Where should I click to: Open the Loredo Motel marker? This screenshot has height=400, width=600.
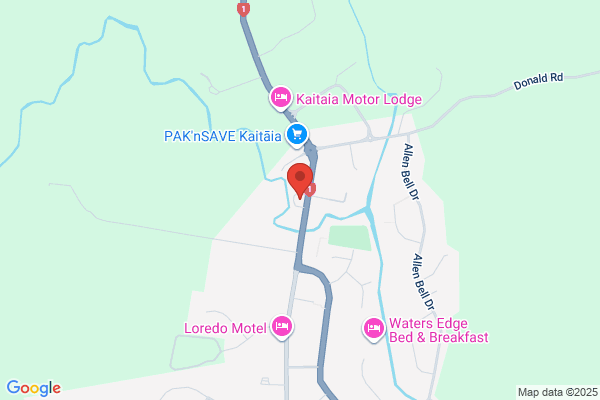coord(282,327)
